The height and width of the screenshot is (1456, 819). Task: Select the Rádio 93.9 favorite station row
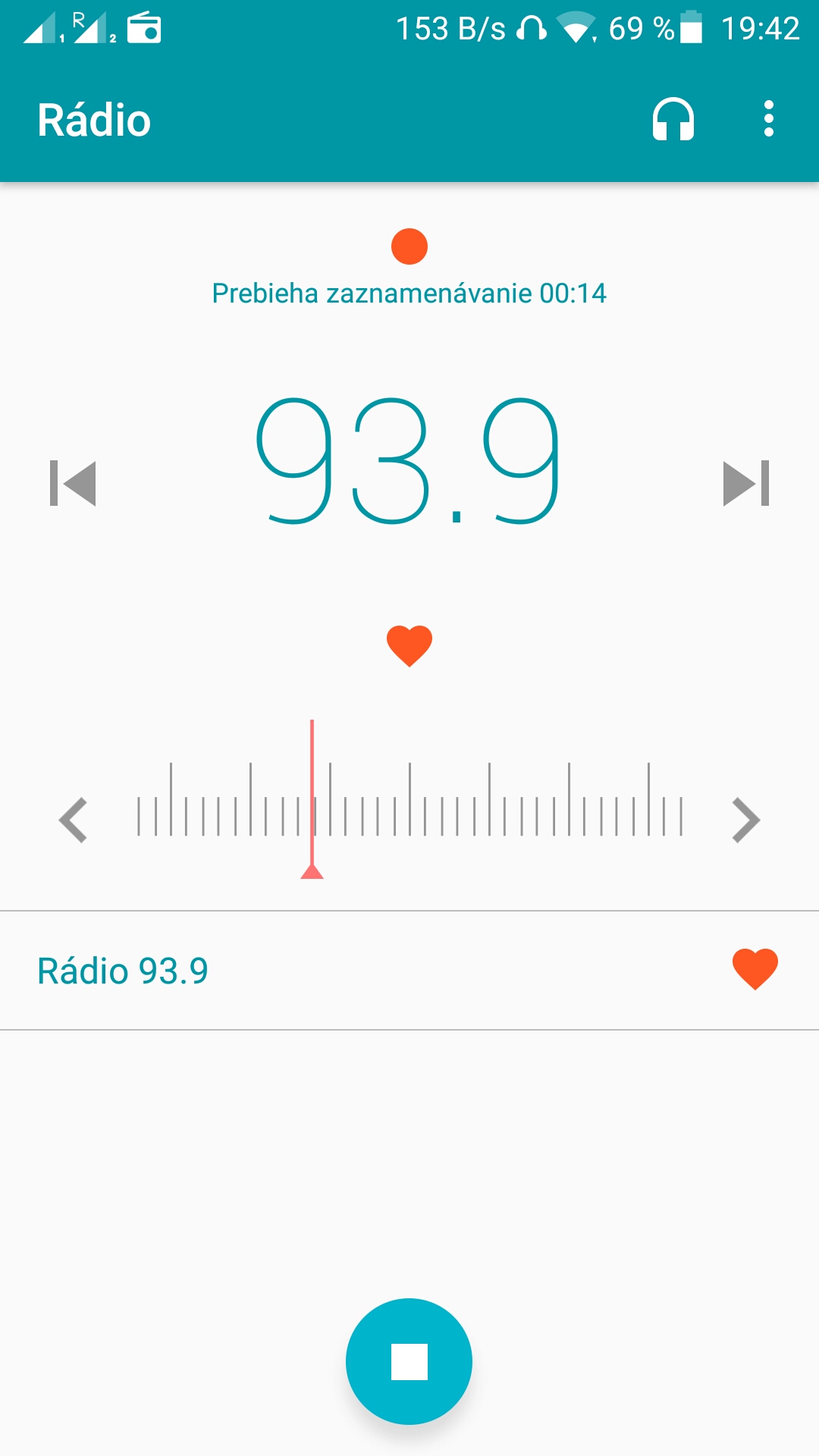click(x=409, y=971)
